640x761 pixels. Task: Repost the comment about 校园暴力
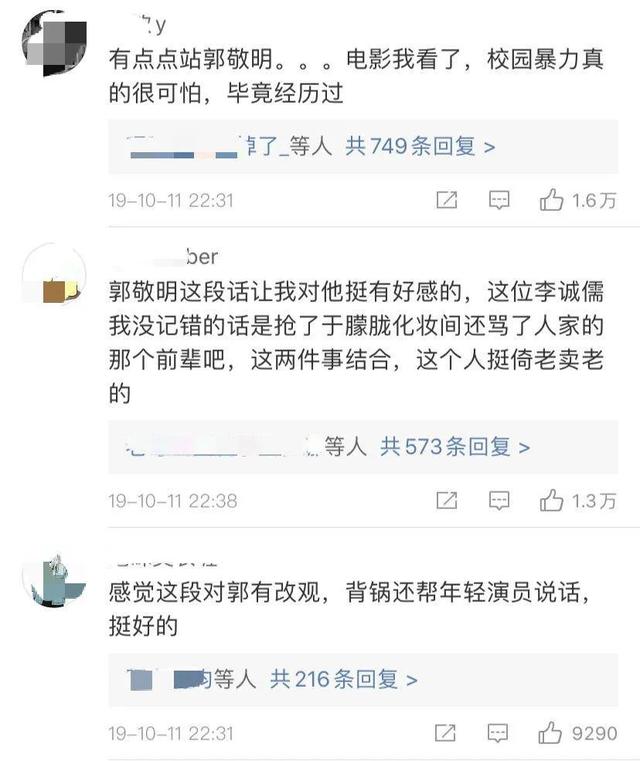tap(447, 201)
